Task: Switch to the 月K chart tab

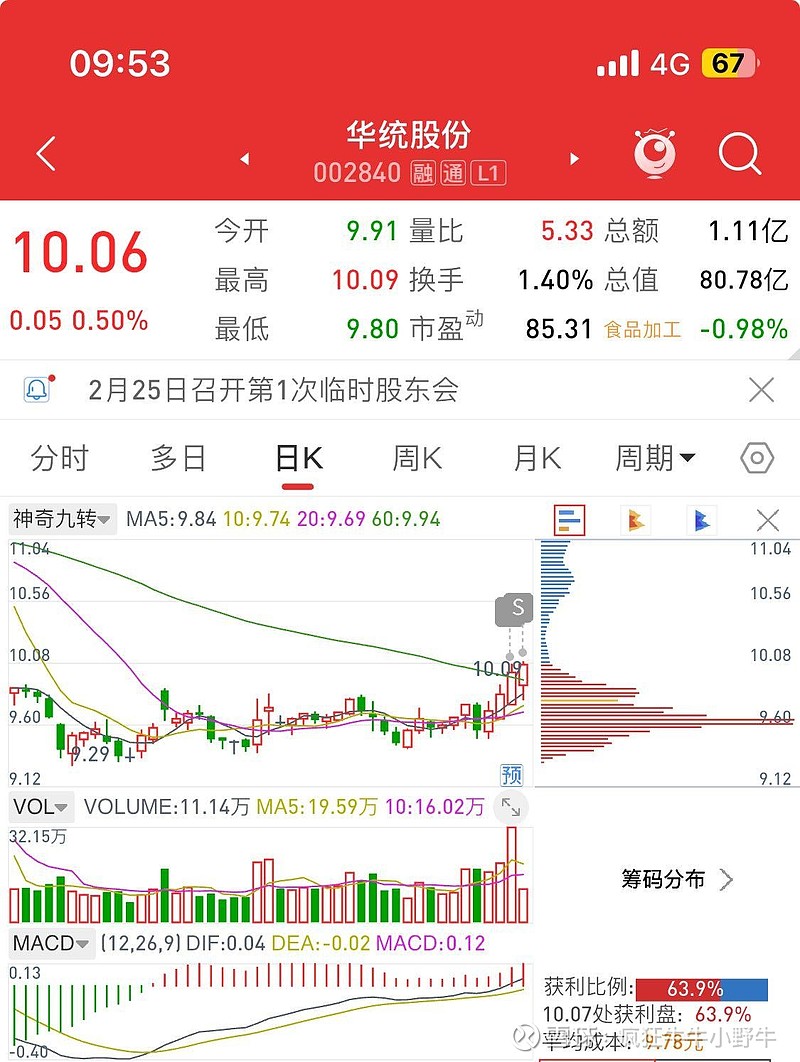Action: [537, 459]
